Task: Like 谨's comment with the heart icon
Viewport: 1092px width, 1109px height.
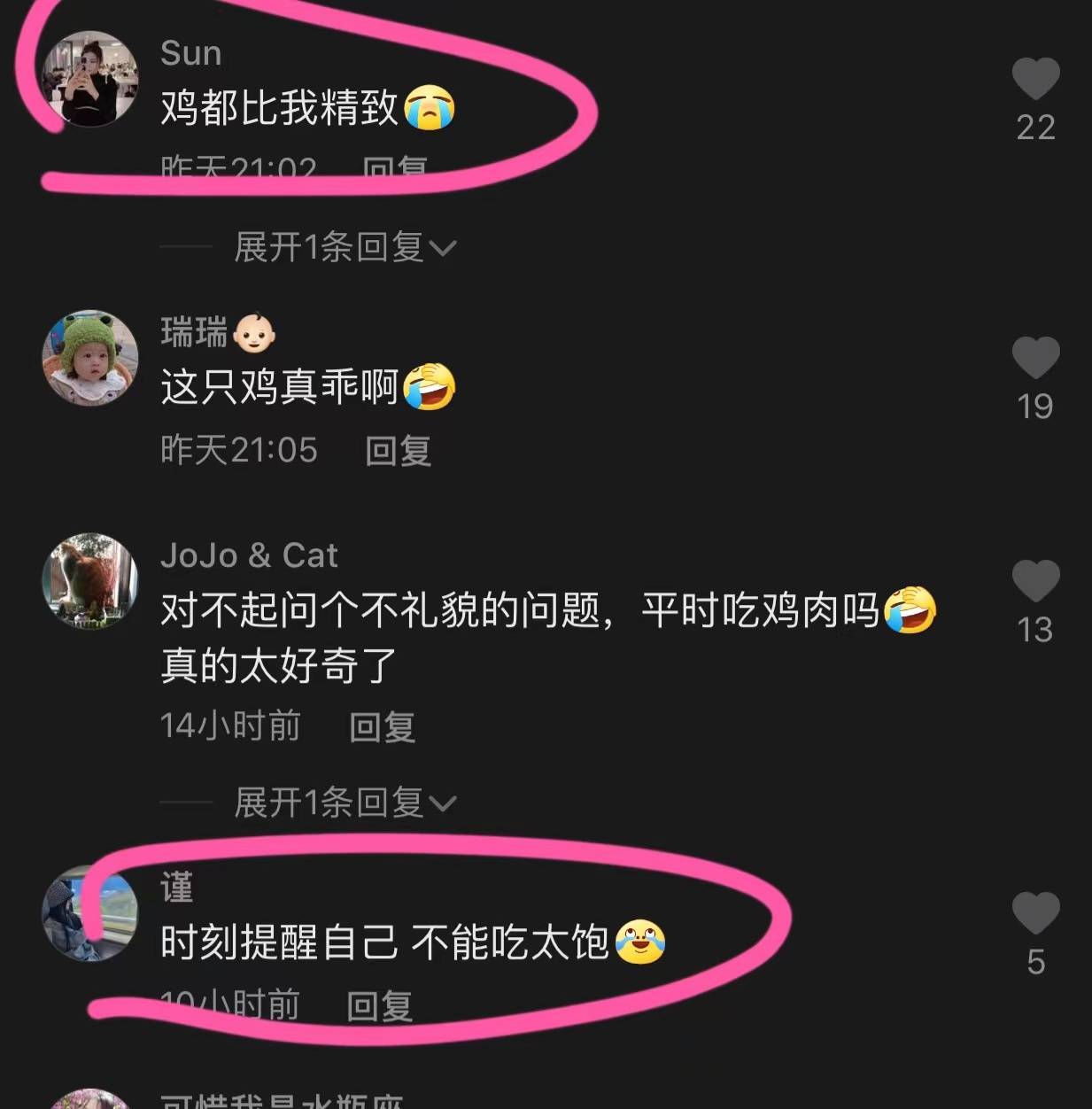Action: pos(1035,913)
